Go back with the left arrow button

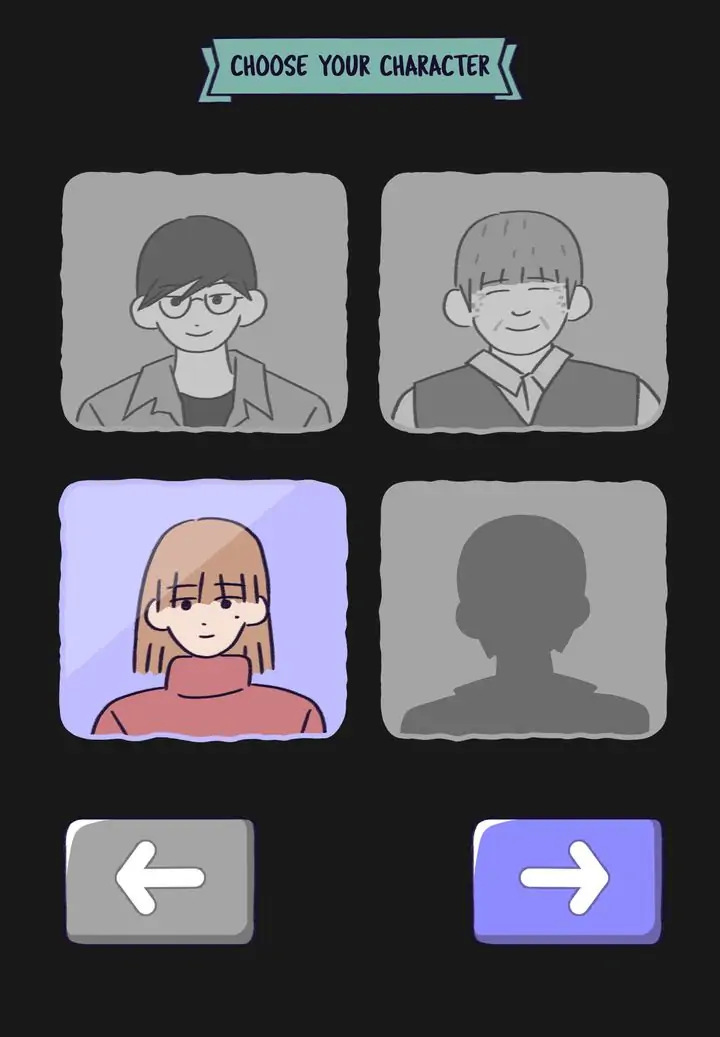coord(160,880)
